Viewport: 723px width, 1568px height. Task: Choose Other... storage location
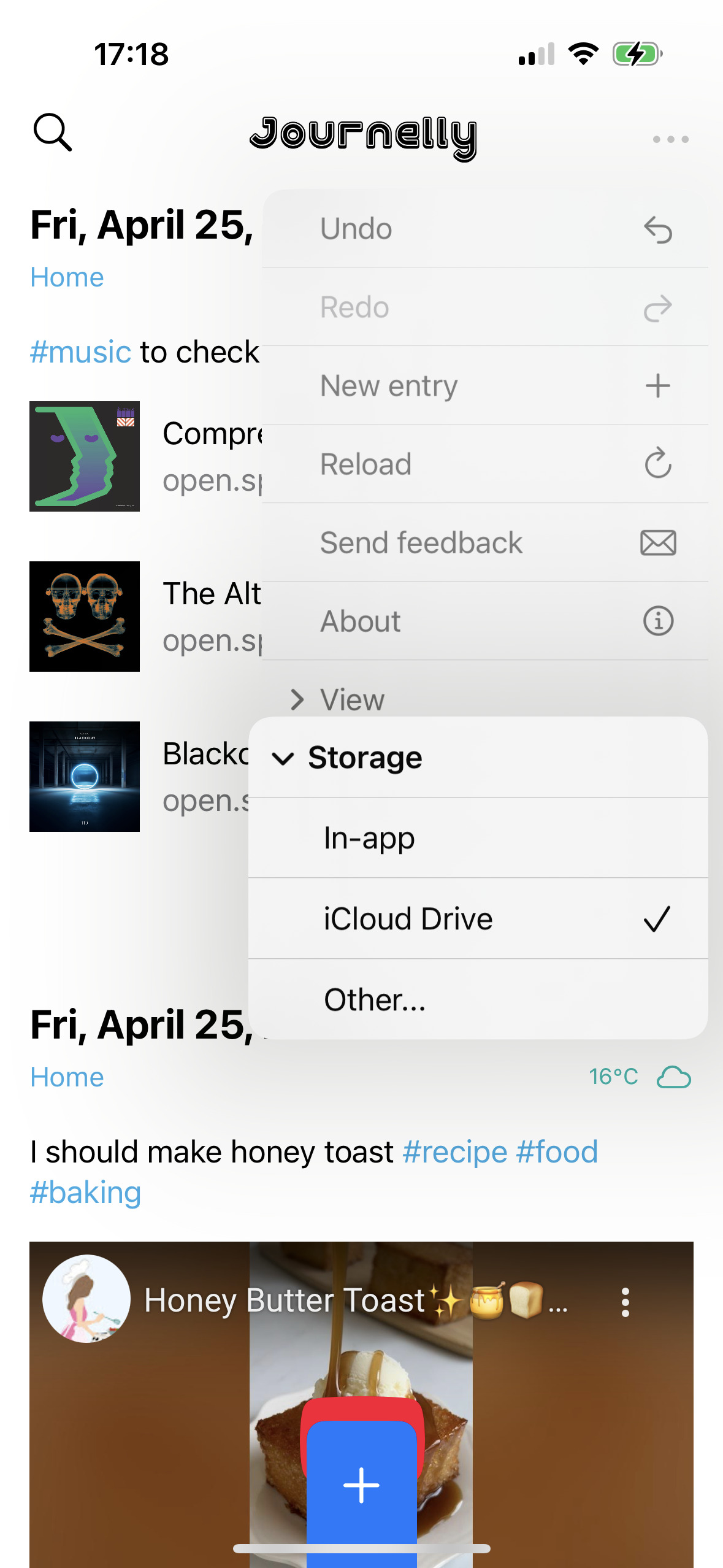point(478,1000)
